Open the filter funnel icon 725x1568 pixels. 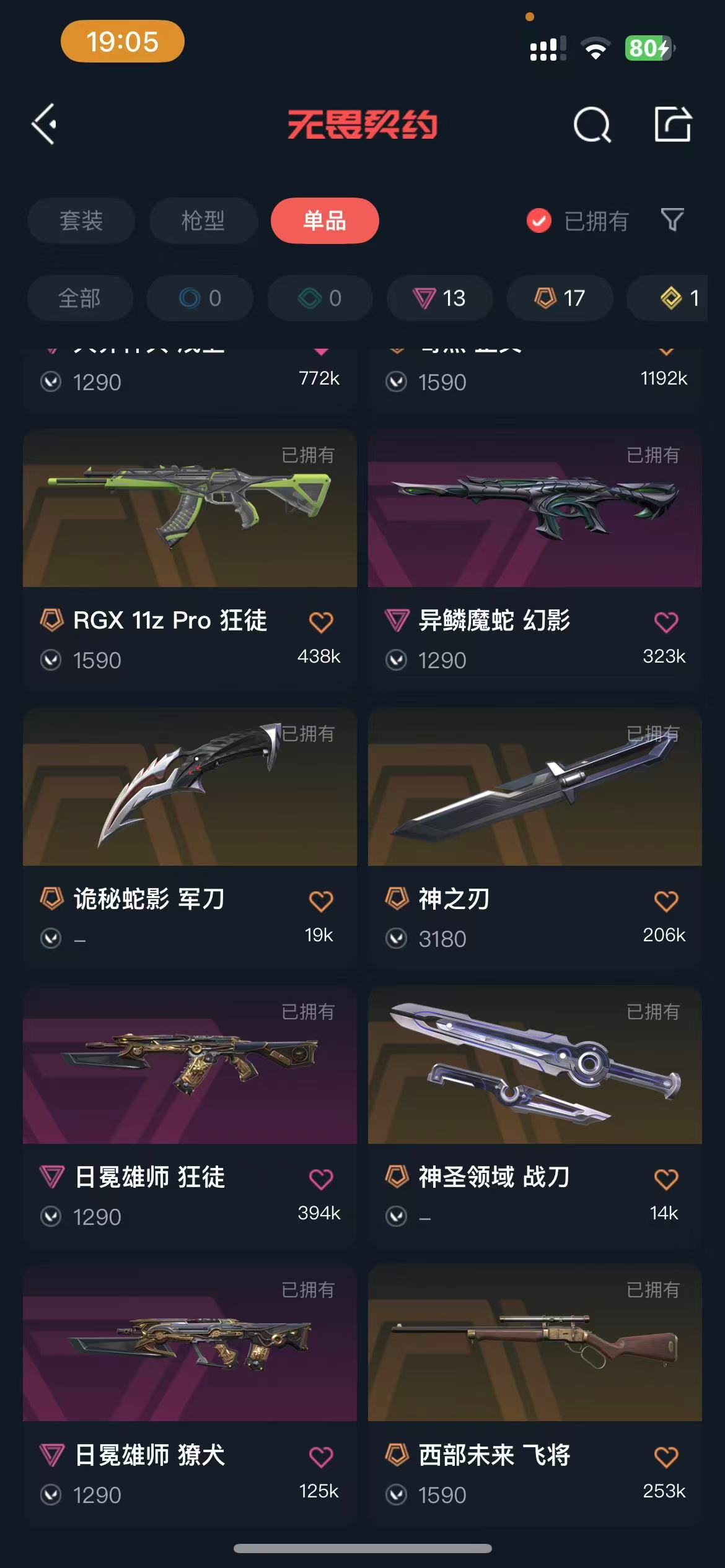tap(672, 220)
